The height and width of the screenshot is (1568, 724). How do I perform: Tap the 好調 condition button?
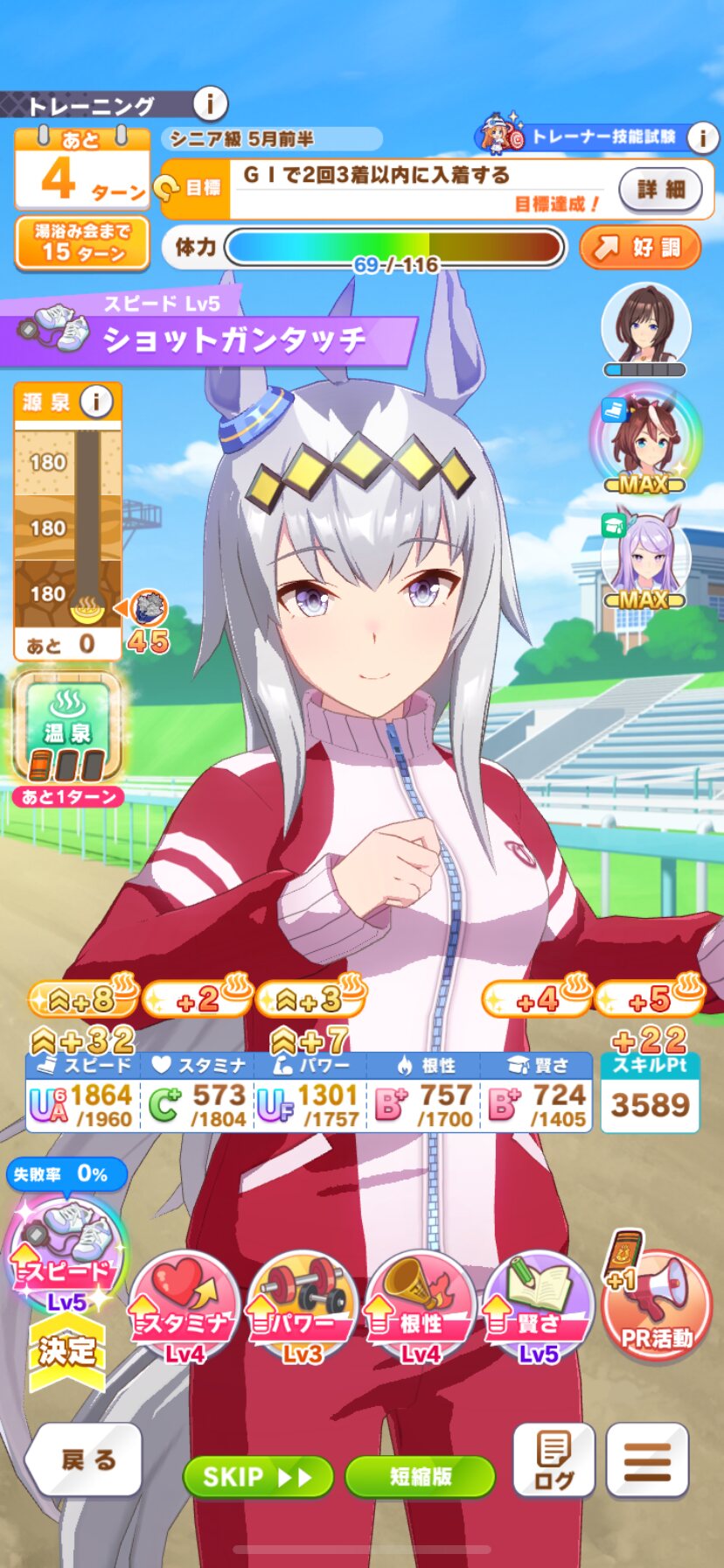point(640,248)
